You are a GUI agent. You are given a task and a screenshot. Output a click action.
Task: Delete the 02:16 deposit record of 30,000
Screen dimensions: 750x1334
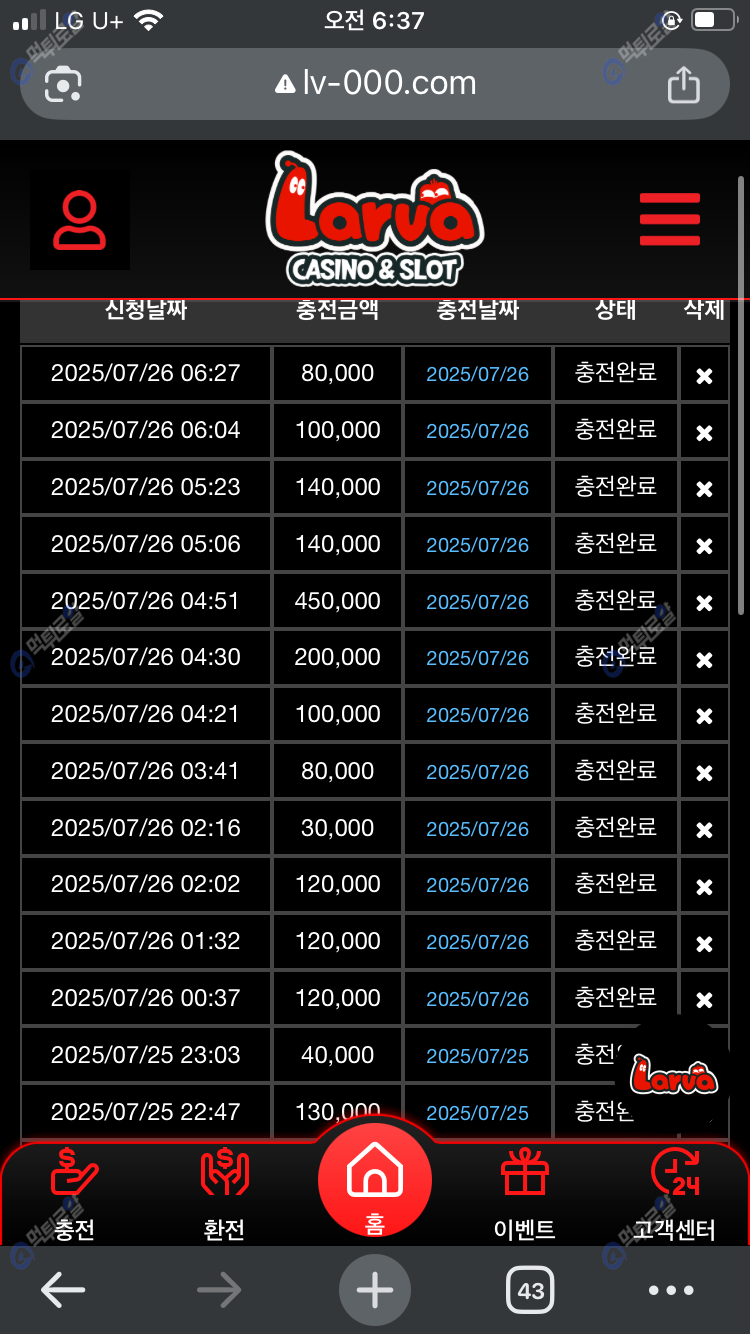point(704,830)
